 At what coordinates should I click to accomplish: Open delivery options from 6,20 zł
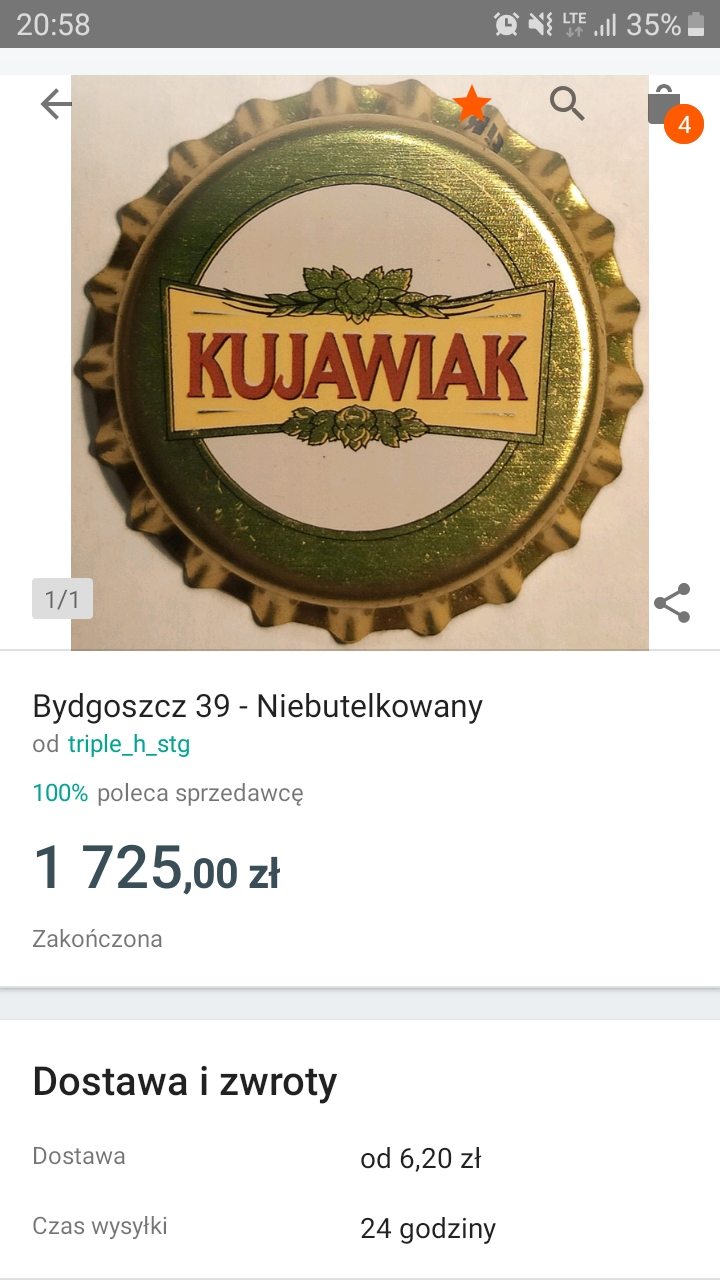(421, 1159)
